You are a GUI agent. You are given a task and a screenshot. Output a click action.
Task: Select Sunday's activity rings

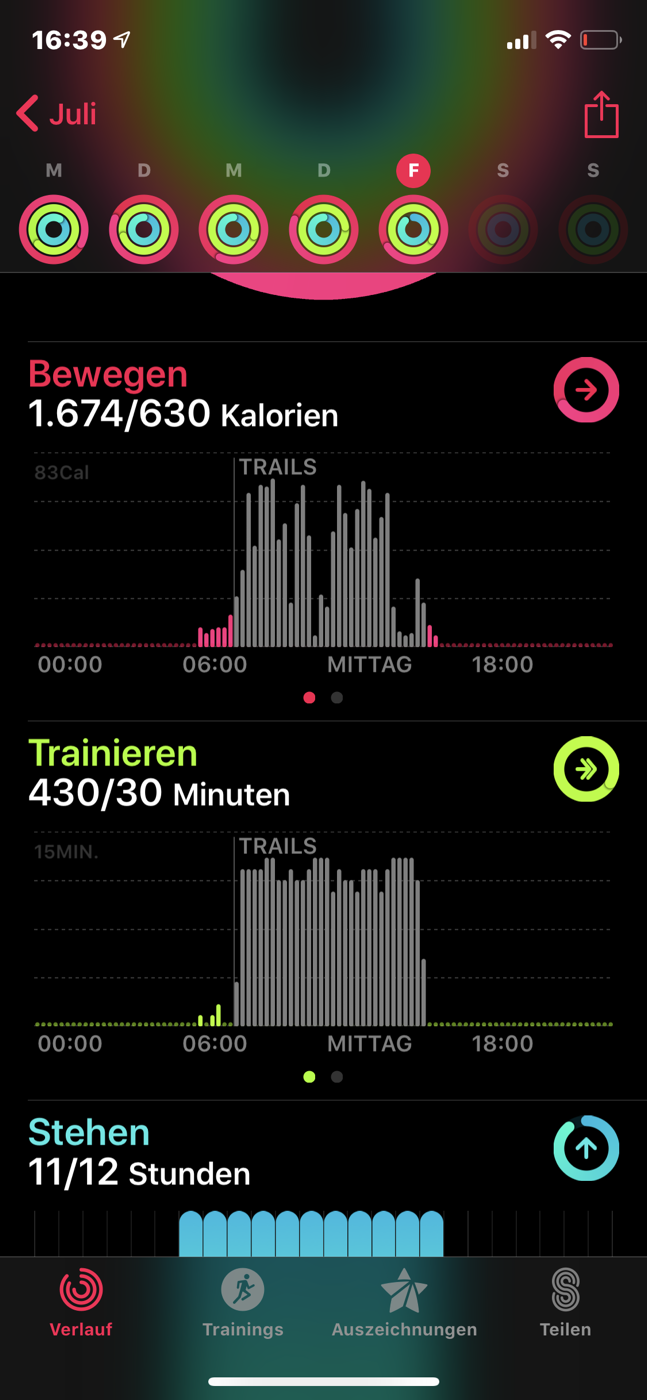593,229
